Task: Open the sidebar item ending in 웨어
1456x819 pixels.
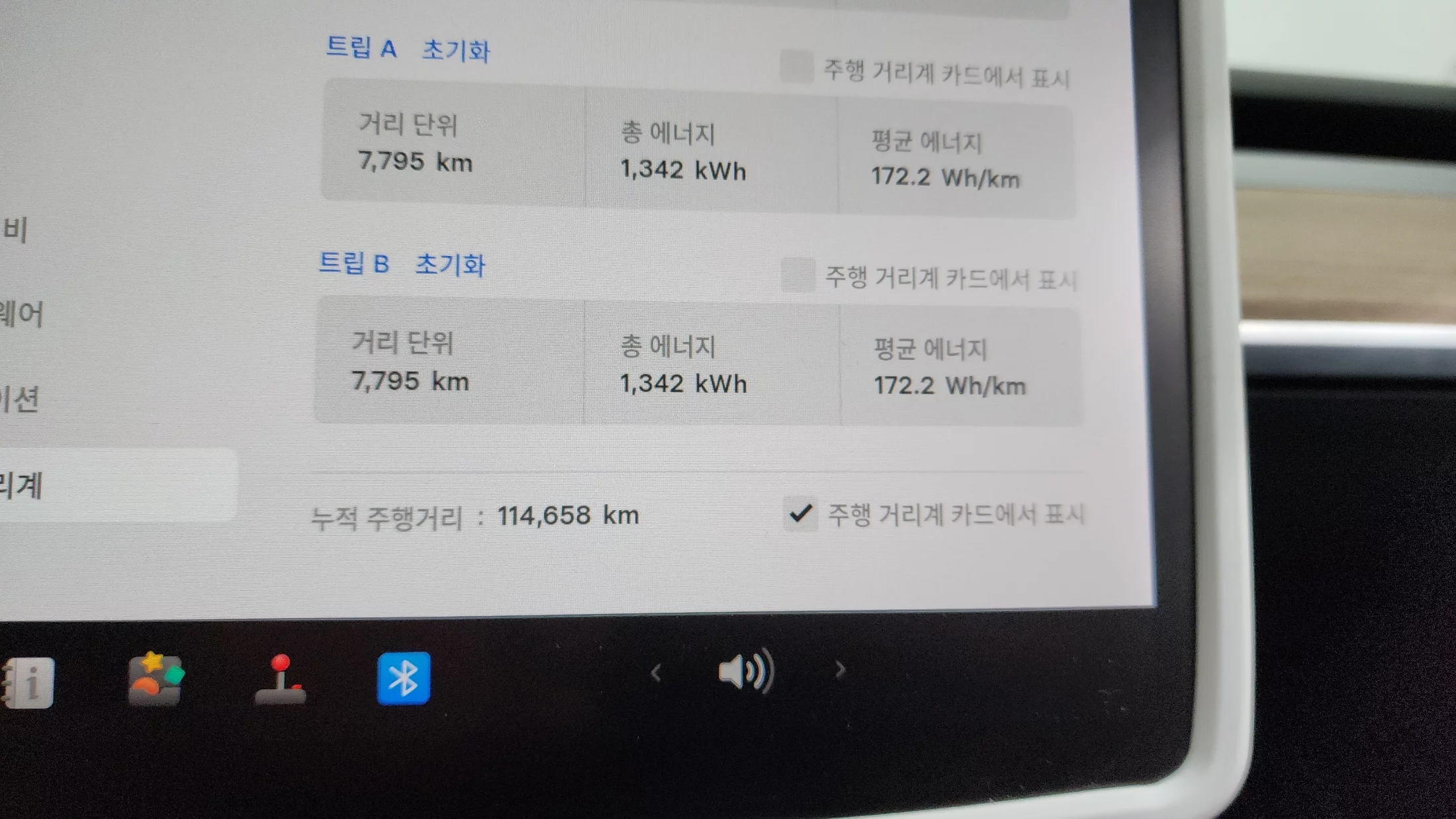Action: tap(23, 314)
